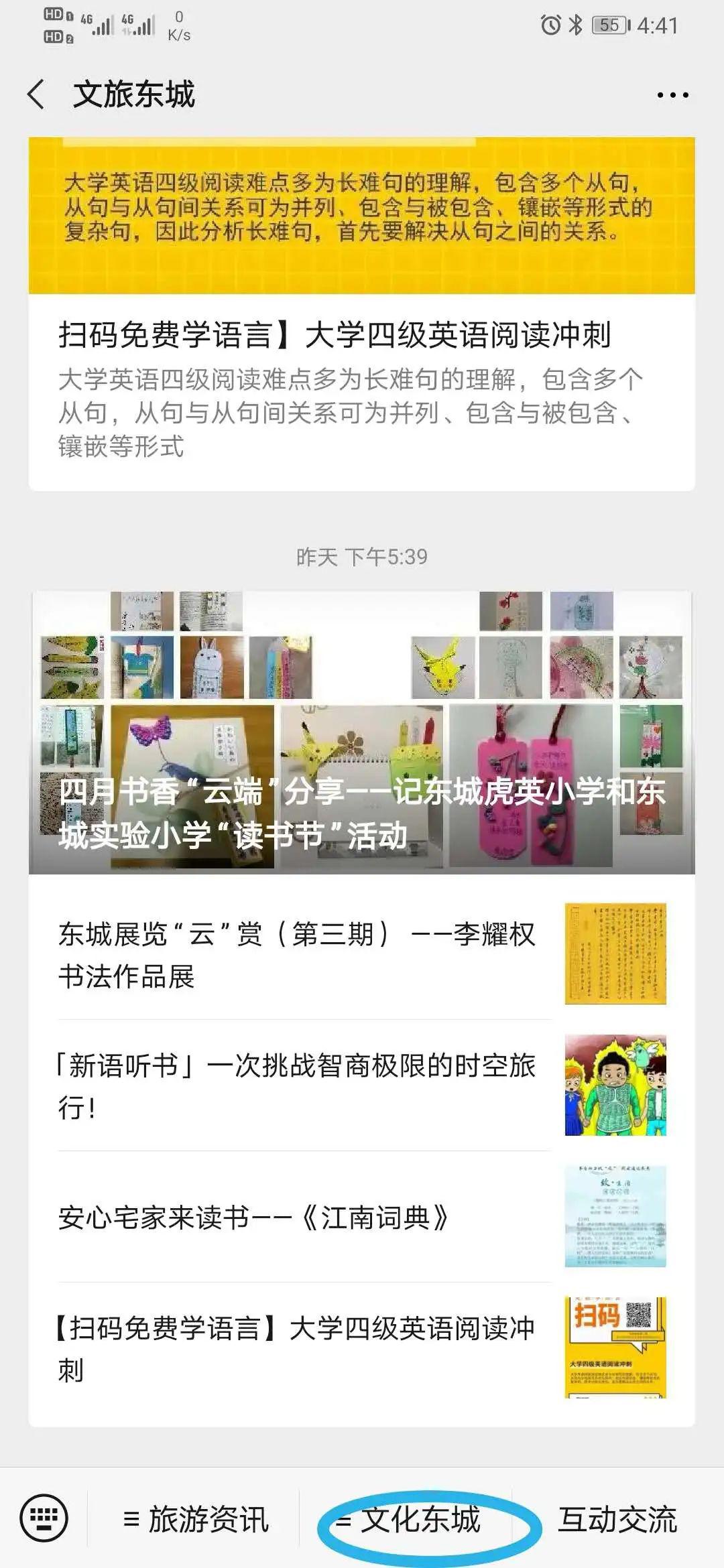Expand the 文化东城 menu
The width and height of the screenshot is (724, 1568).
[x=408, y=1518]
